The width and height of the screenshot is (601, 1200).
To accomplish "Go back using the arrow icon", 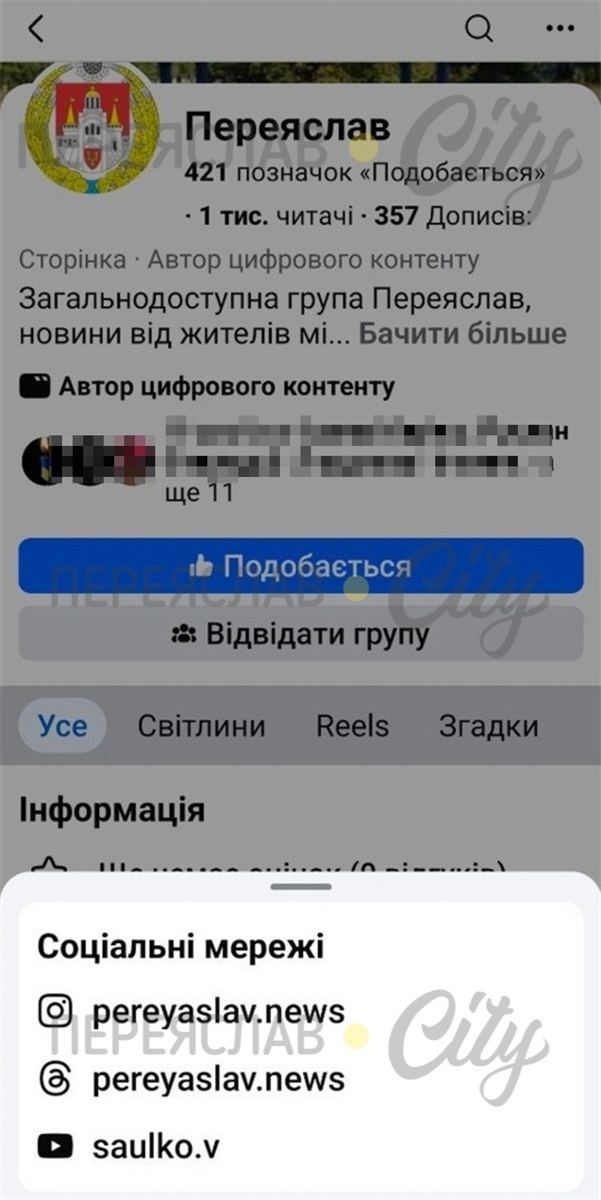I will [x=36, y=29].
